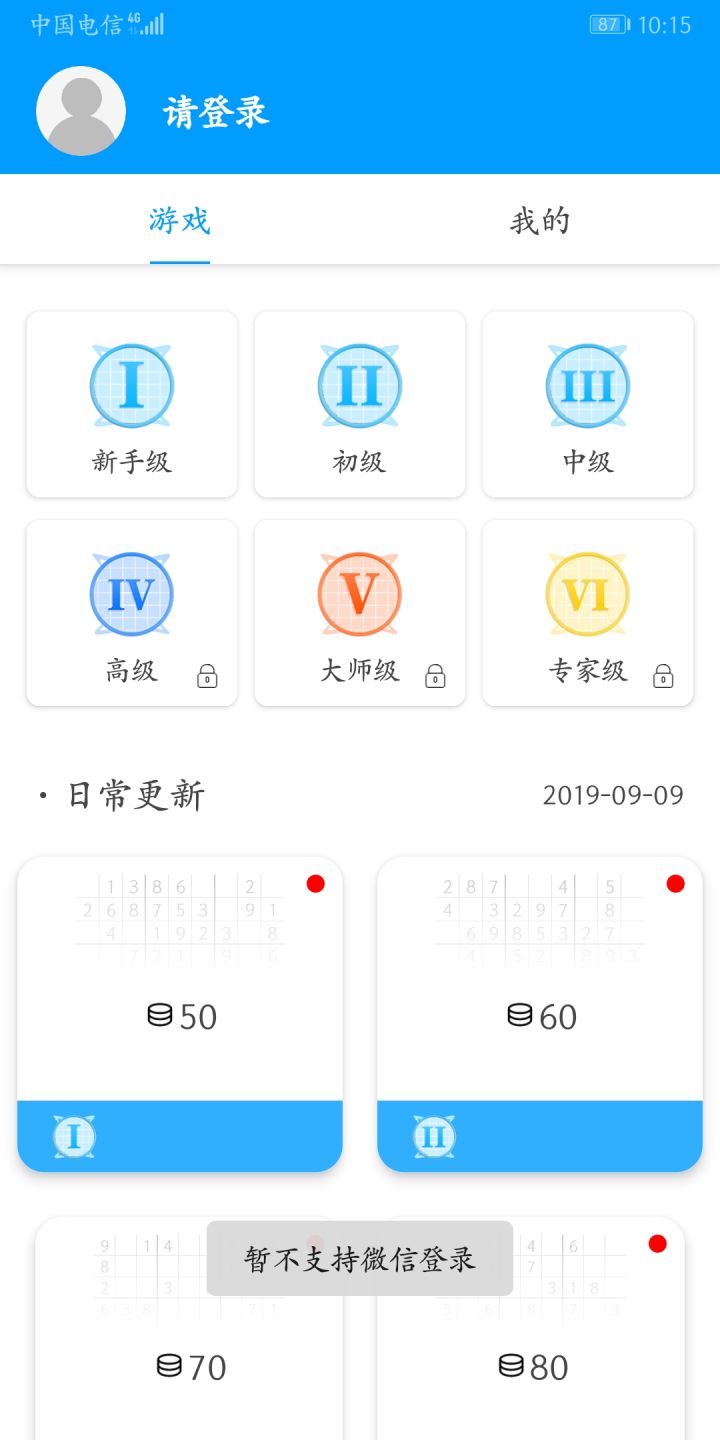Screen dimensions: 720x1440
Task: Tap the orange level V medal for 大师级
Action: [359, 593]
